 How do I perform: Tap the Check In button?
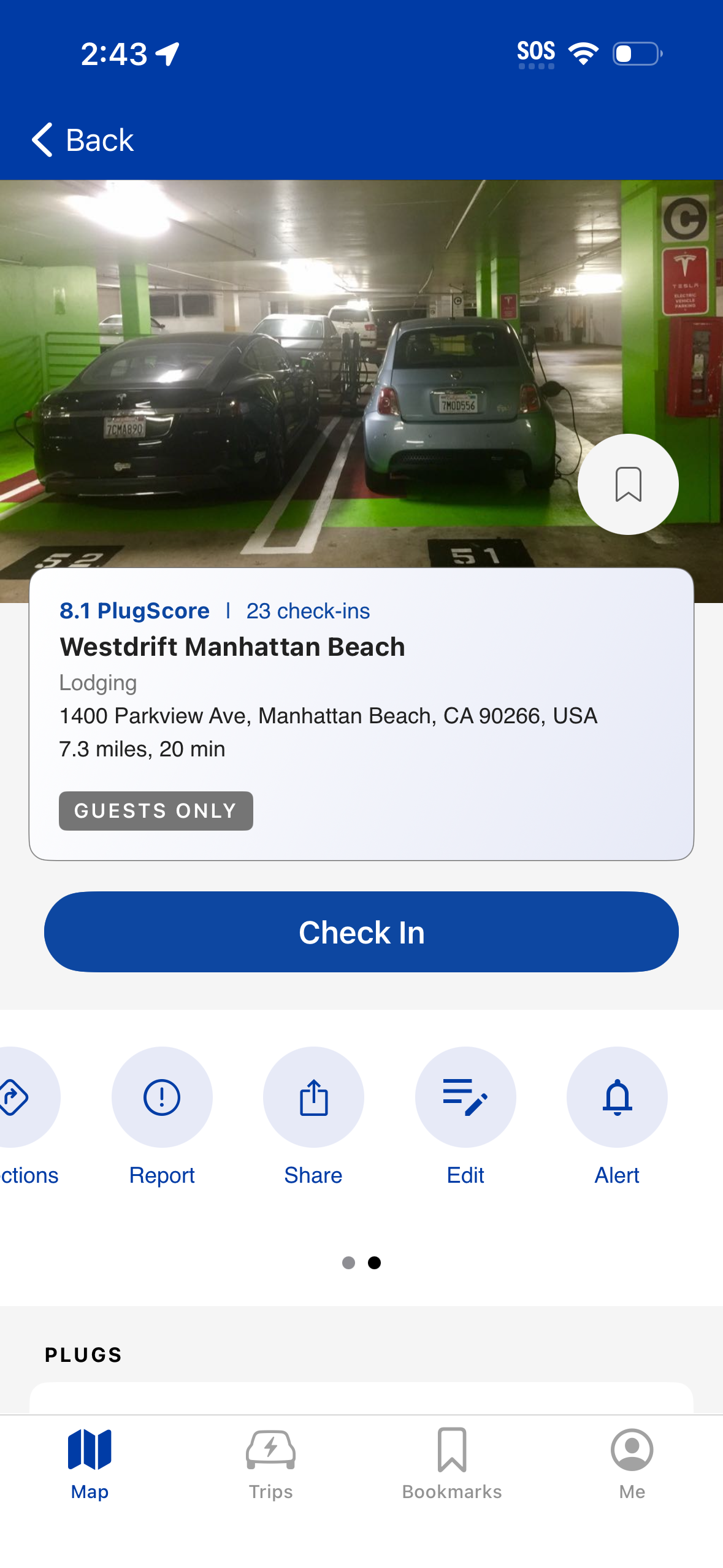(361, 931)
